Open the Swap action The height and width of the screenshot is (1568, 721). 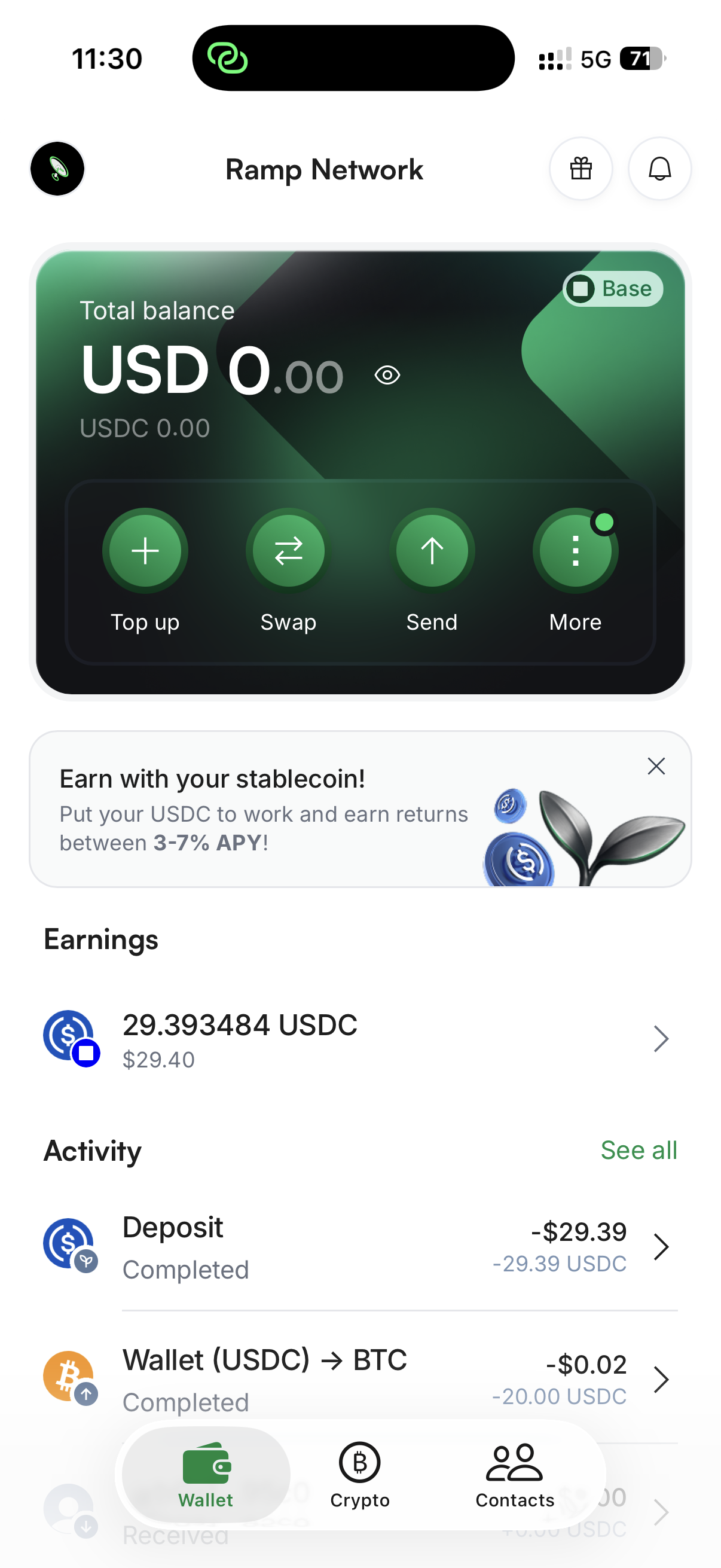[x=288, y=551]
